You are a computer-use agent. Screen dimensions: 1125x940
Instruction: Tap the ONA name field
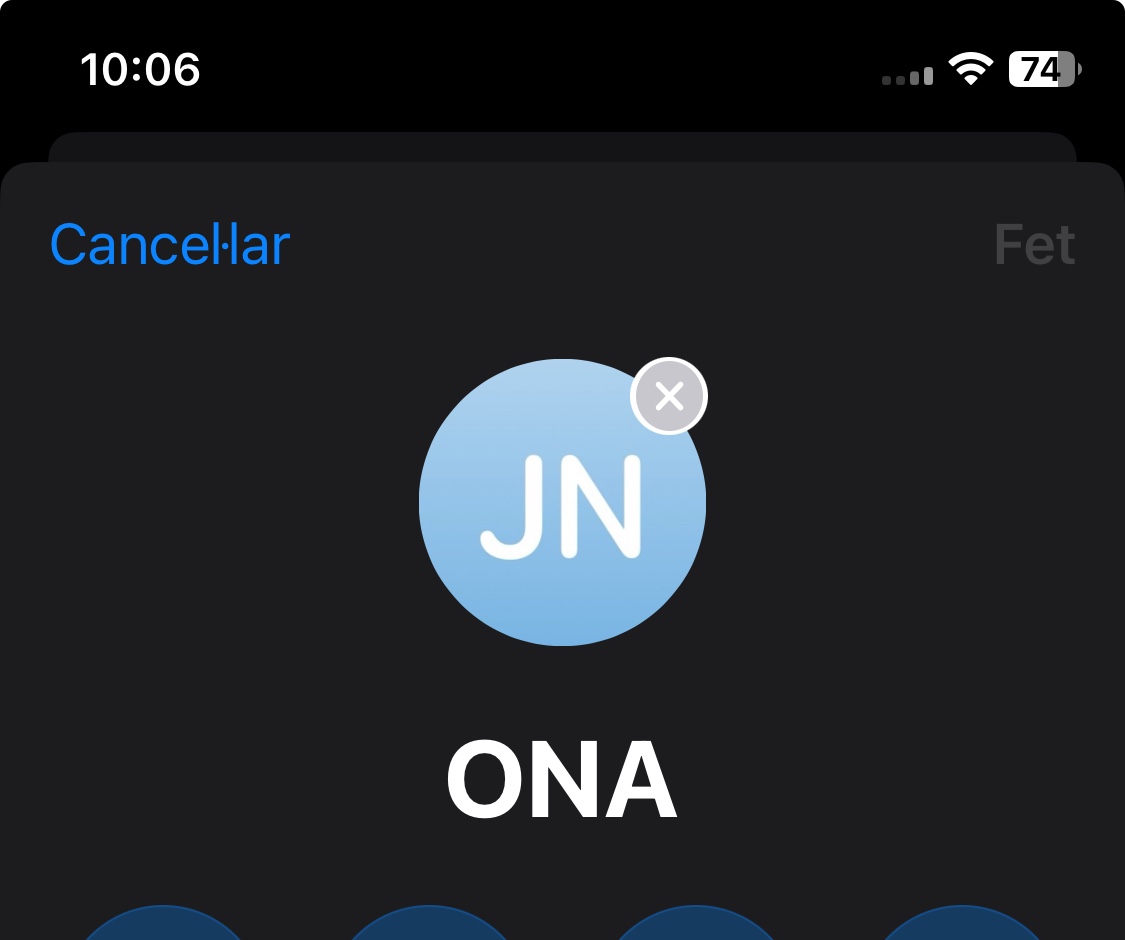562,781
